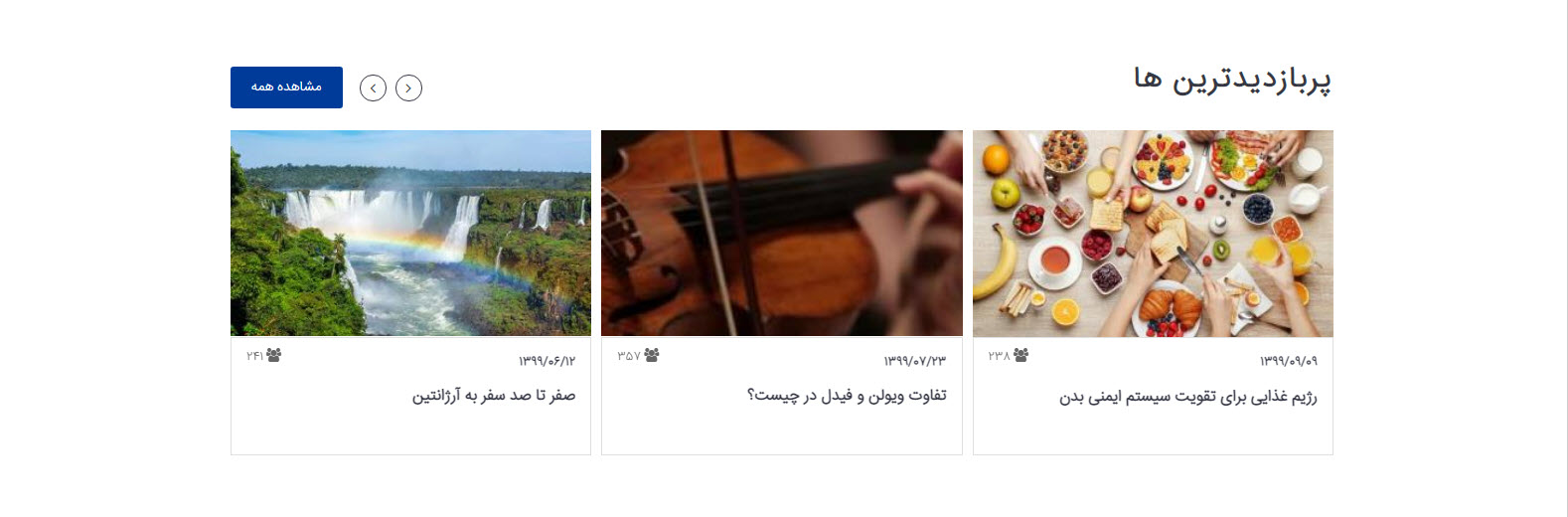Open title link تفاوت ویولن و فیدل
Viewport: 1568px width, 517px height.
pos(847,396)
